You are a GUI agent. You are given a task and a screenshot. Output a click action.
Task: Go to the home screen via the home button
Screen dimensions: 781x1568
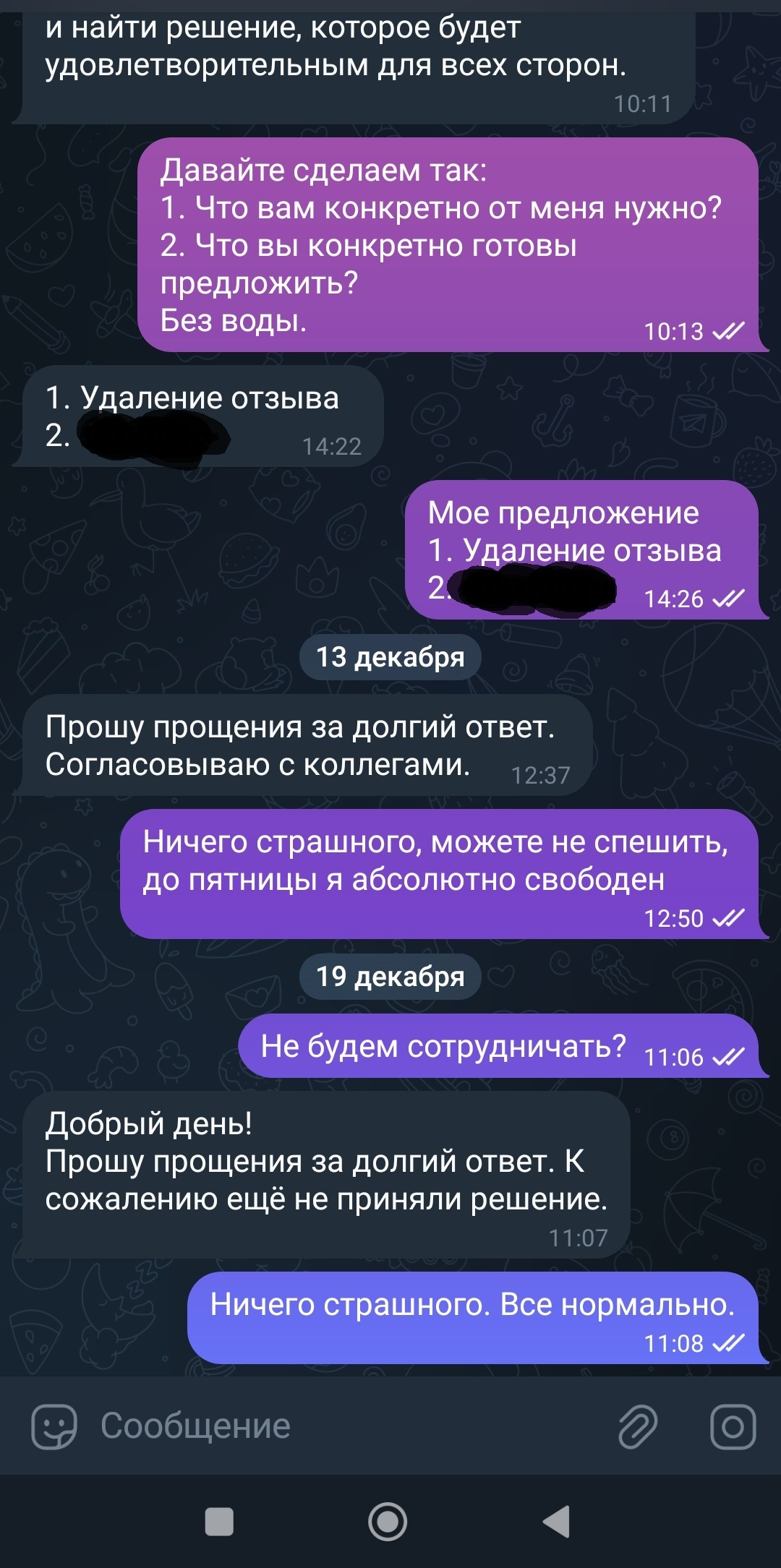388,1521
